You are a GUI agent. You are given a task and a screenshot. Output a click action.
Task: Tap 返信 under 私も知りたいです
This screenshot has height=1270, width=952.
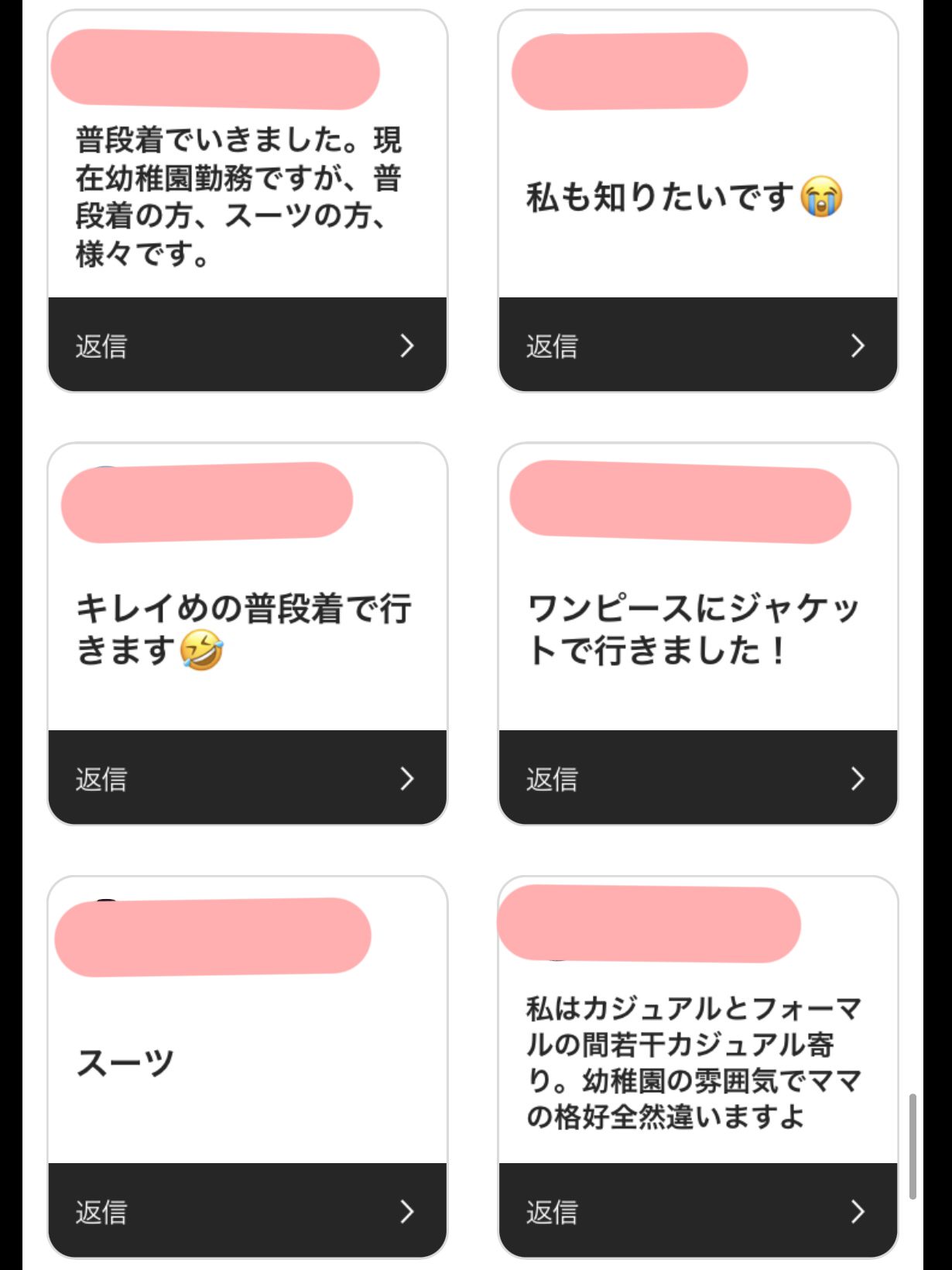click(697, 345)
